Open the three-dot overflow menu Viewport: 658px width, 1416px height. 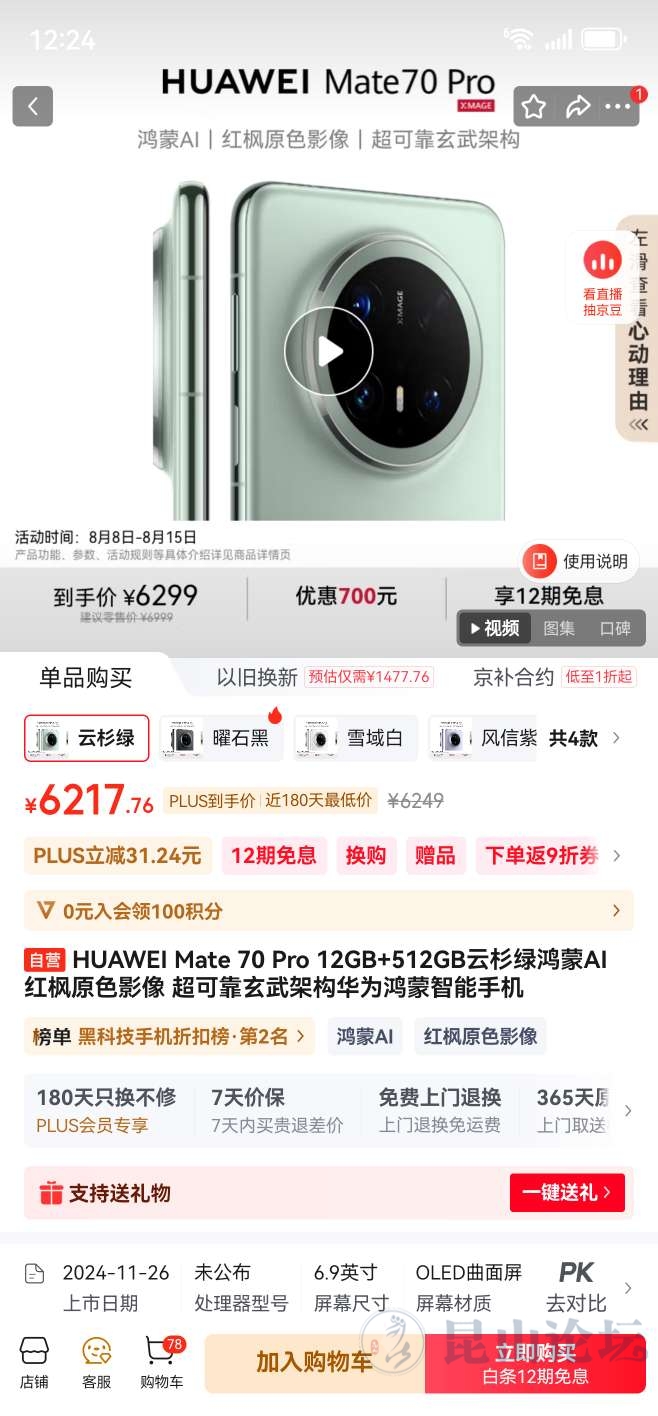point(619,107)
